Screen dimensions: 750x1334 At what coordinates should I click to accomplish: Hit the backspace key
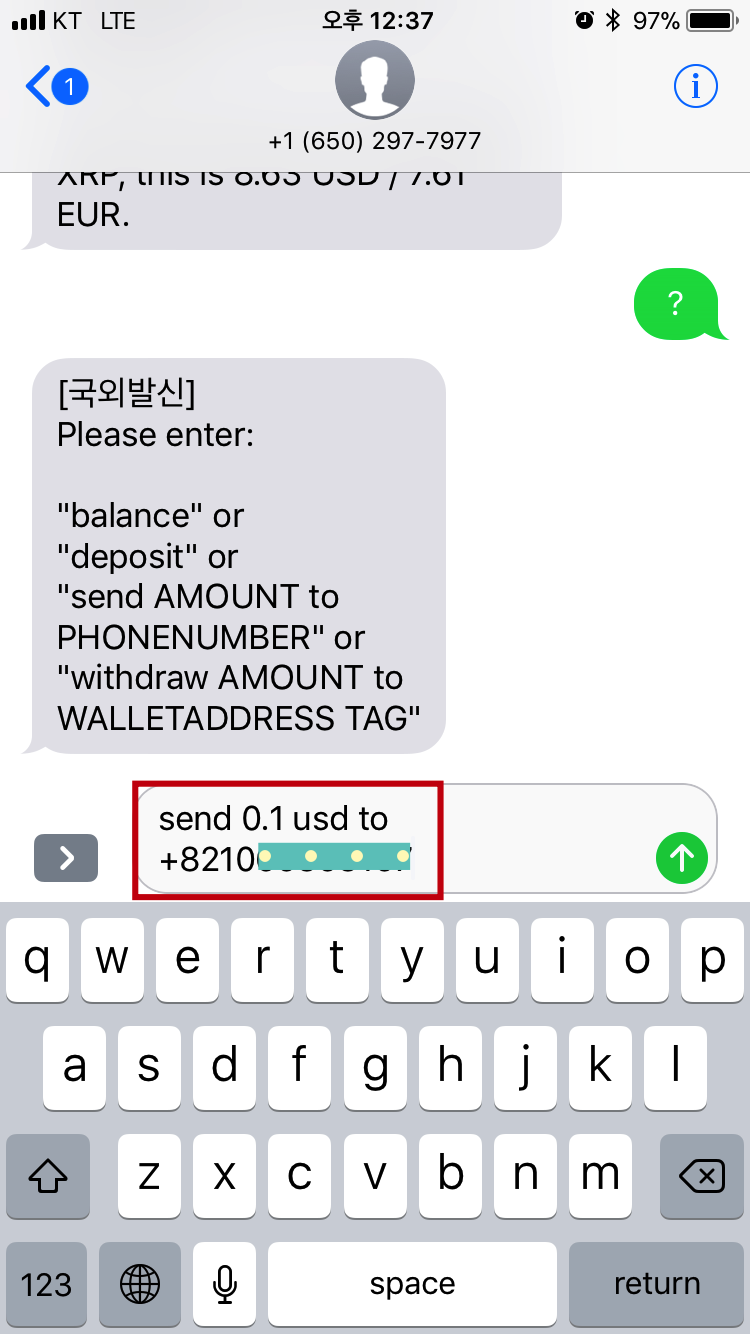pos(702,1176)
